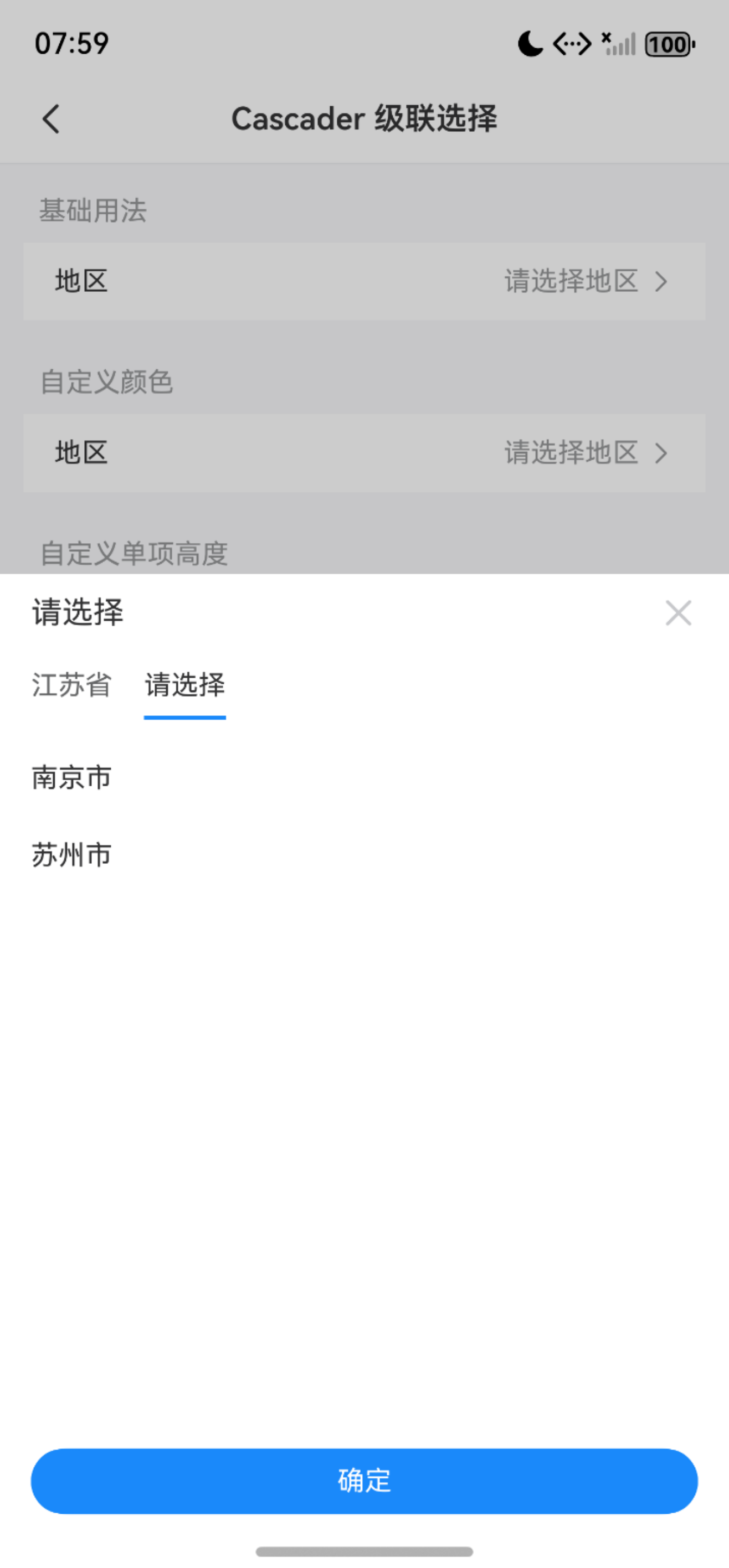Screen dimensions: 729x1568
Task: Tap the data connection arrows icon
Action: 571,43
